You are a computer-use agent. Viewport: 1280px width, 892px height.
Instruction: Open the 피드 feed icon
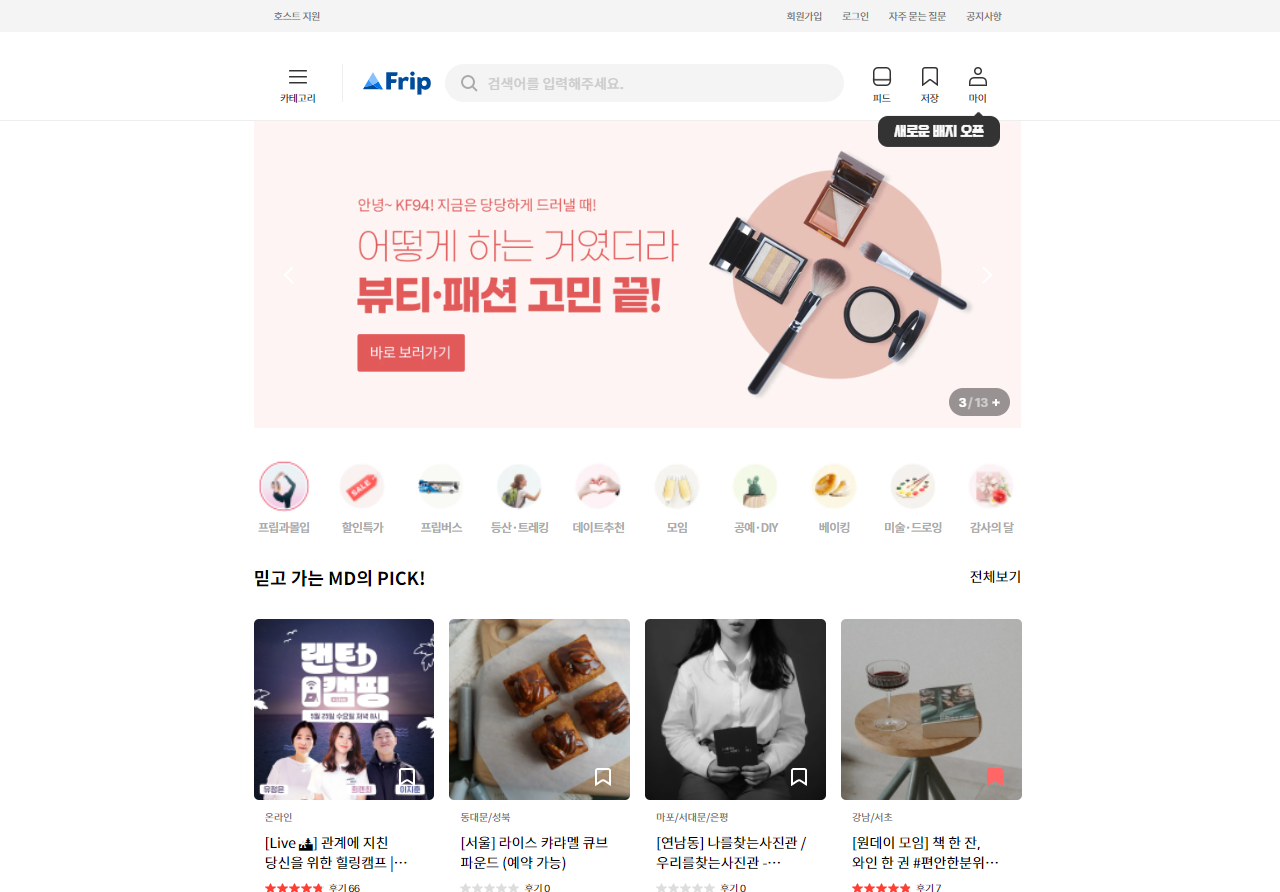click(881, 85)
